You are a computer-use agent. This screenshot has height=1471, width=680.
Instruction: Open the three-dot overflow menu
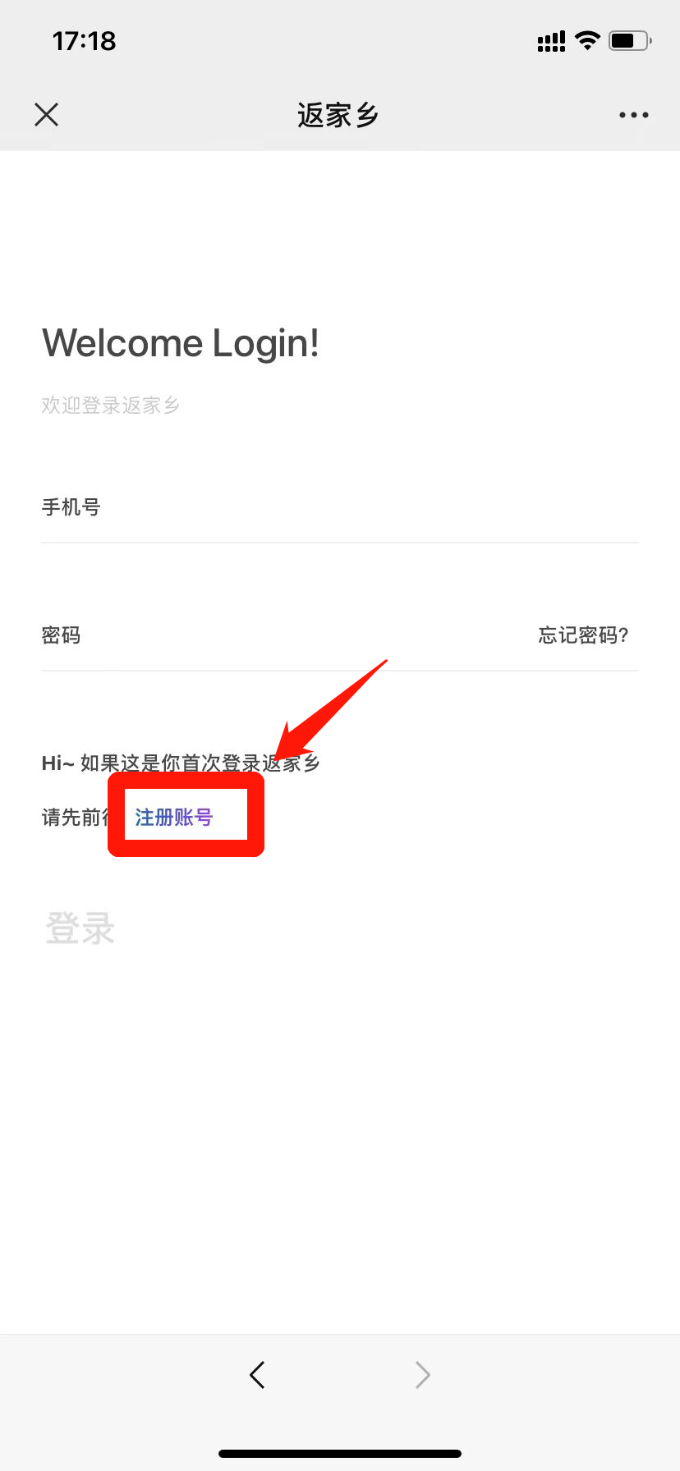coord(633,115)
